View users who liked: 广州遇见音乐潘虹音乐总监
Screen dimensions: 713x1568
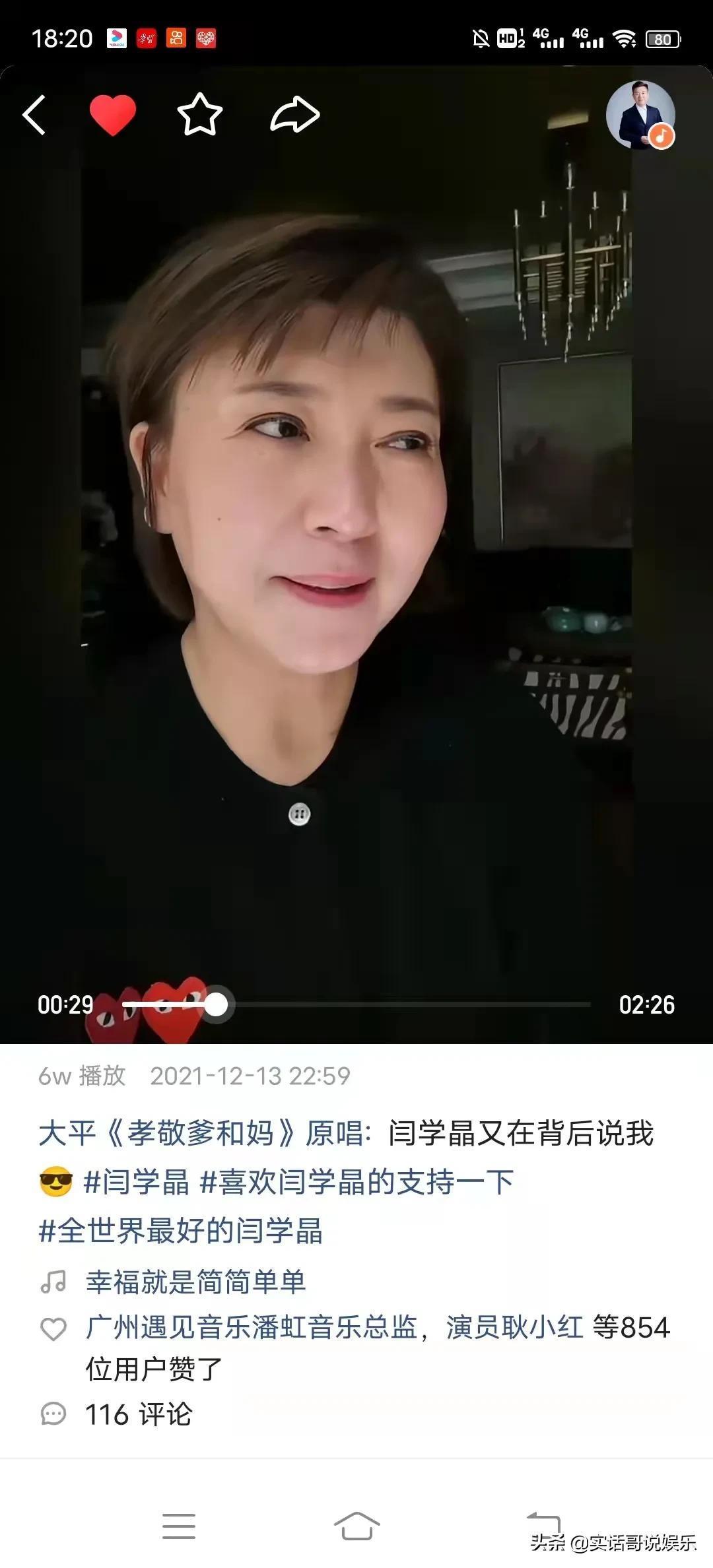251,1328
